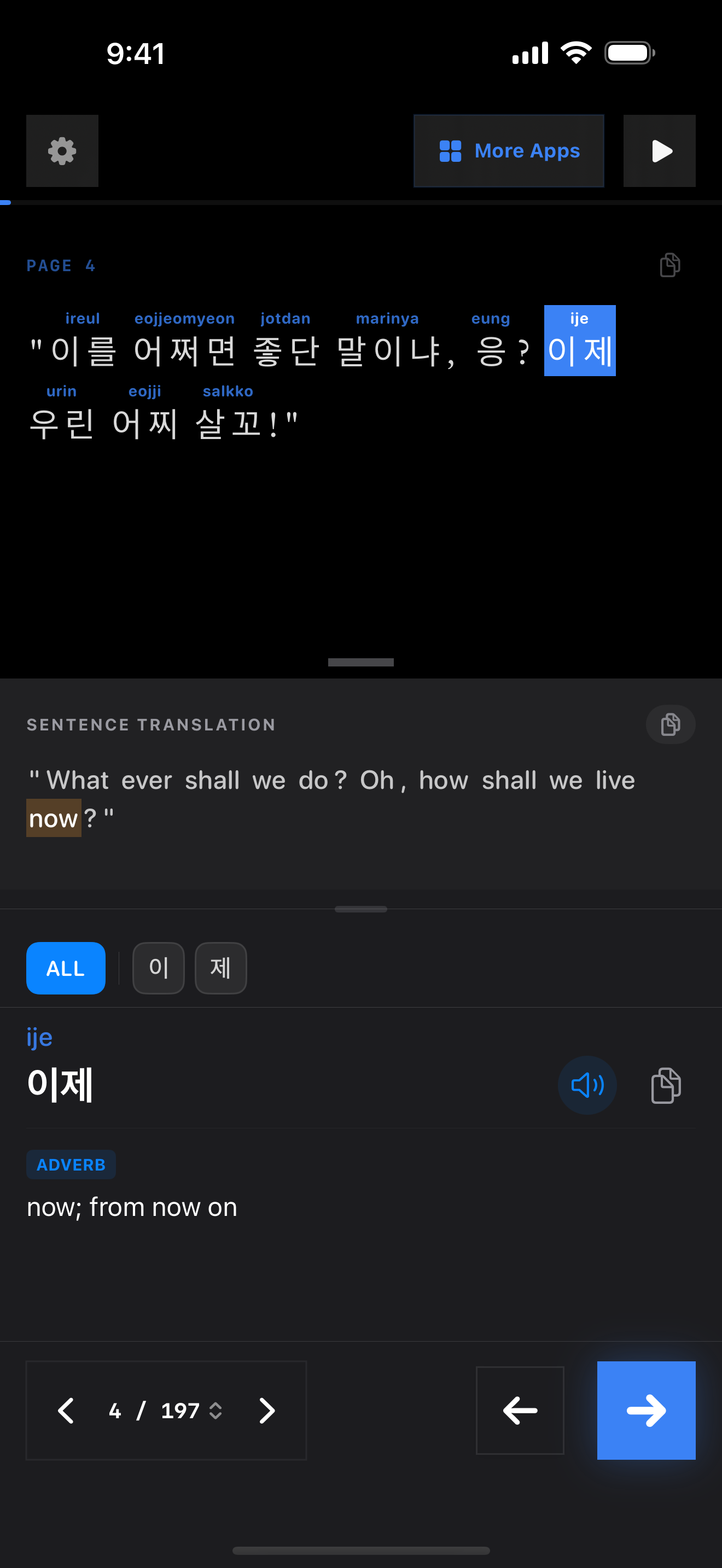This screenshot has height=1568, width=722.
Task: Go to the next page
Action: (266, 1411)
